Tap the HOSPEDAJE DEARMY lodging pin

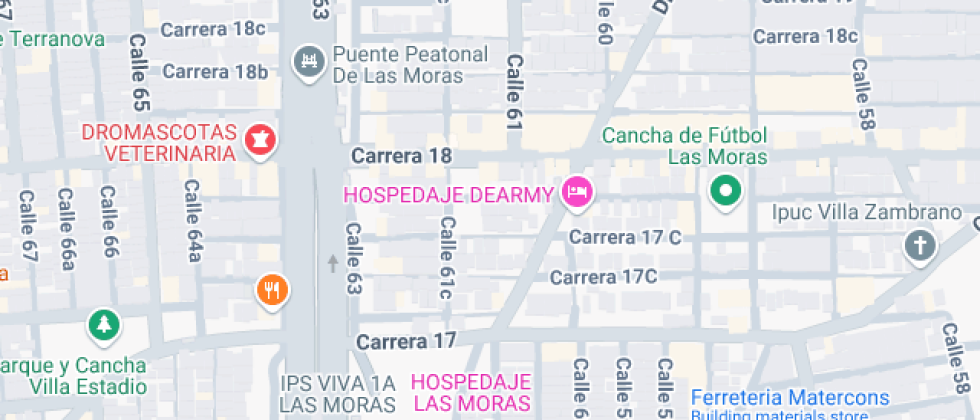pyautogui.click(x=578, y=192)
